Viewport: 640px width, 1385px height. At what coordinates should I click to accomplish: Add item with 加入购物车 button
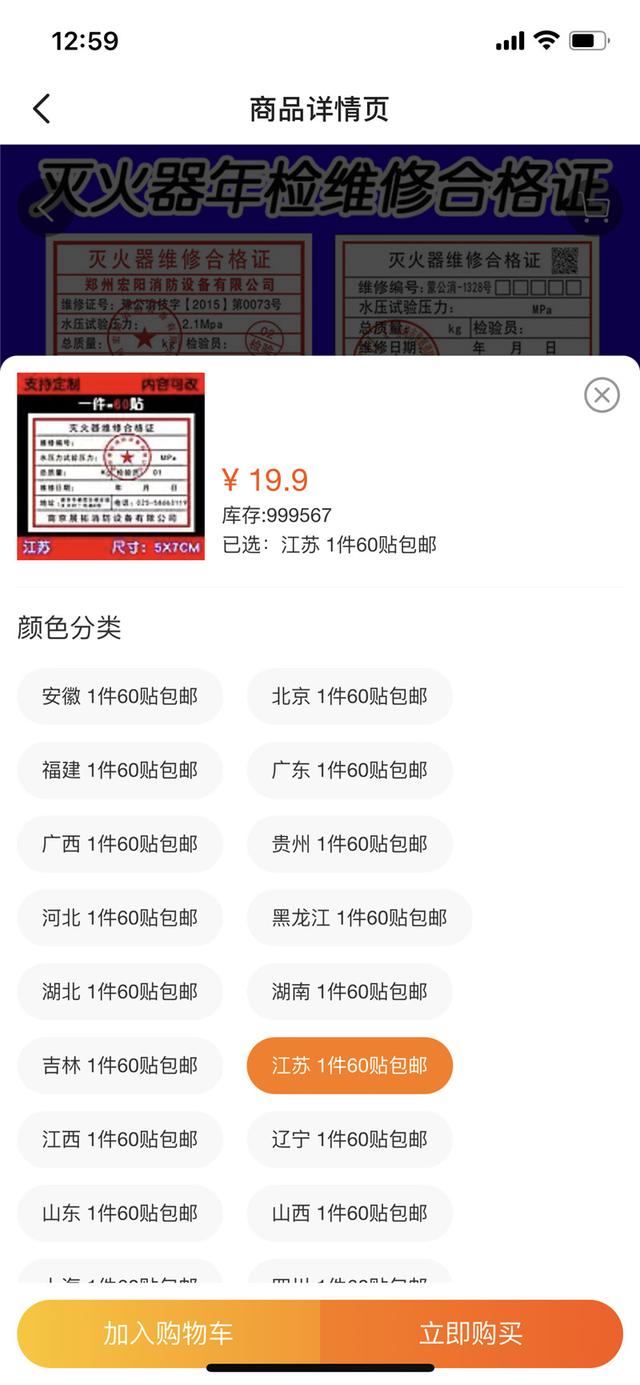pyautogui.click(x=168, y=1333)
